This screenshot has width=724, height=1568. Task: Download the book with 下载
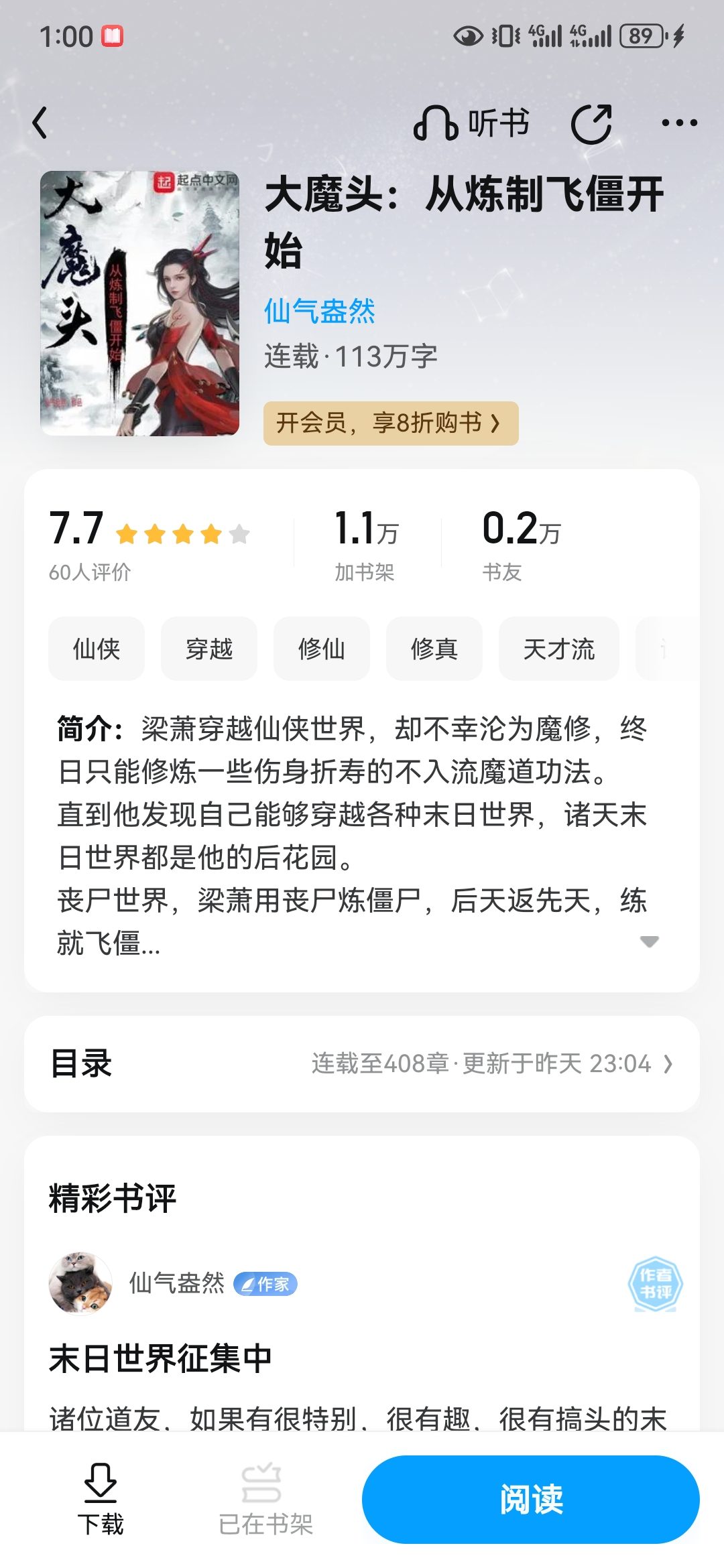[x=101, y=1500]
